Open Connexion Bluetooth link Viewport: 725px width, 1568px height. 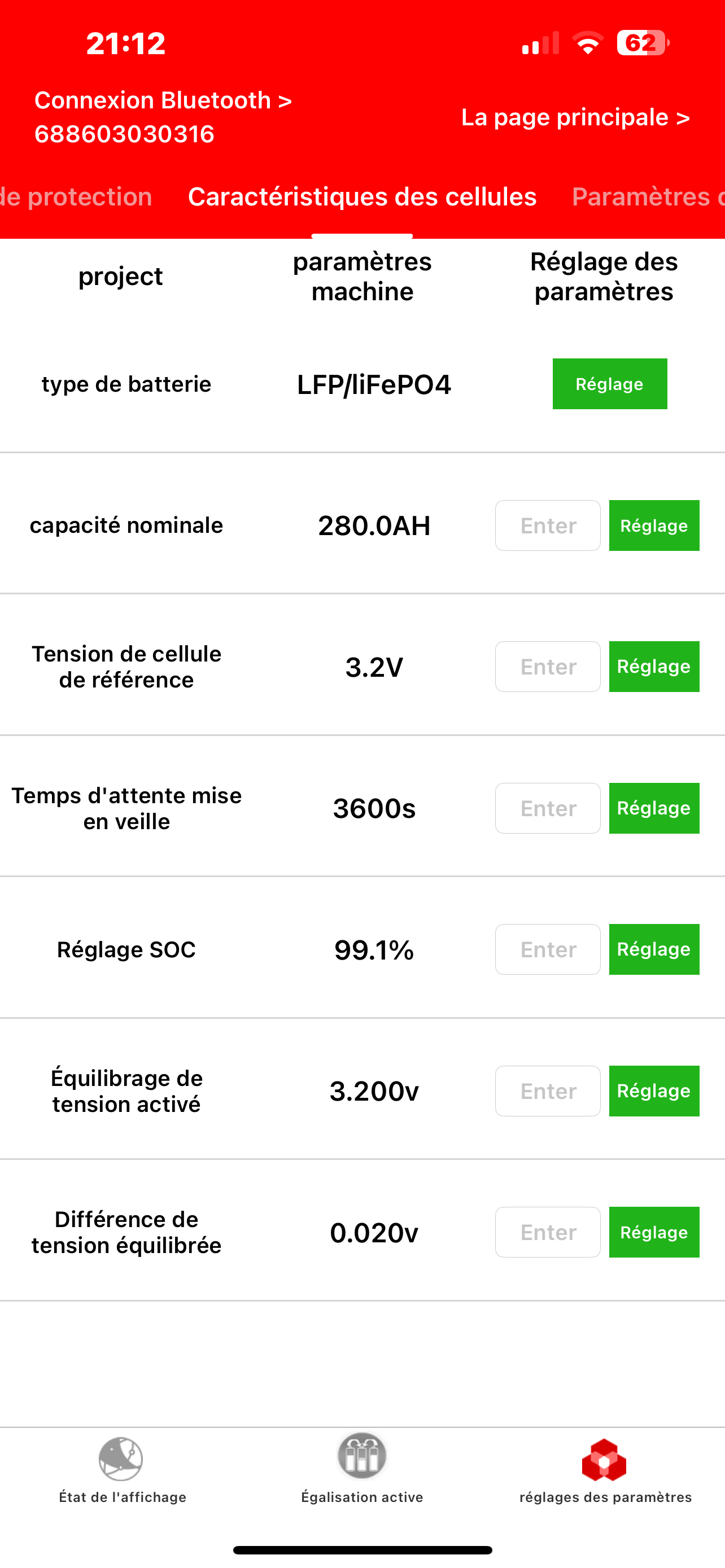tap(163, 117)
